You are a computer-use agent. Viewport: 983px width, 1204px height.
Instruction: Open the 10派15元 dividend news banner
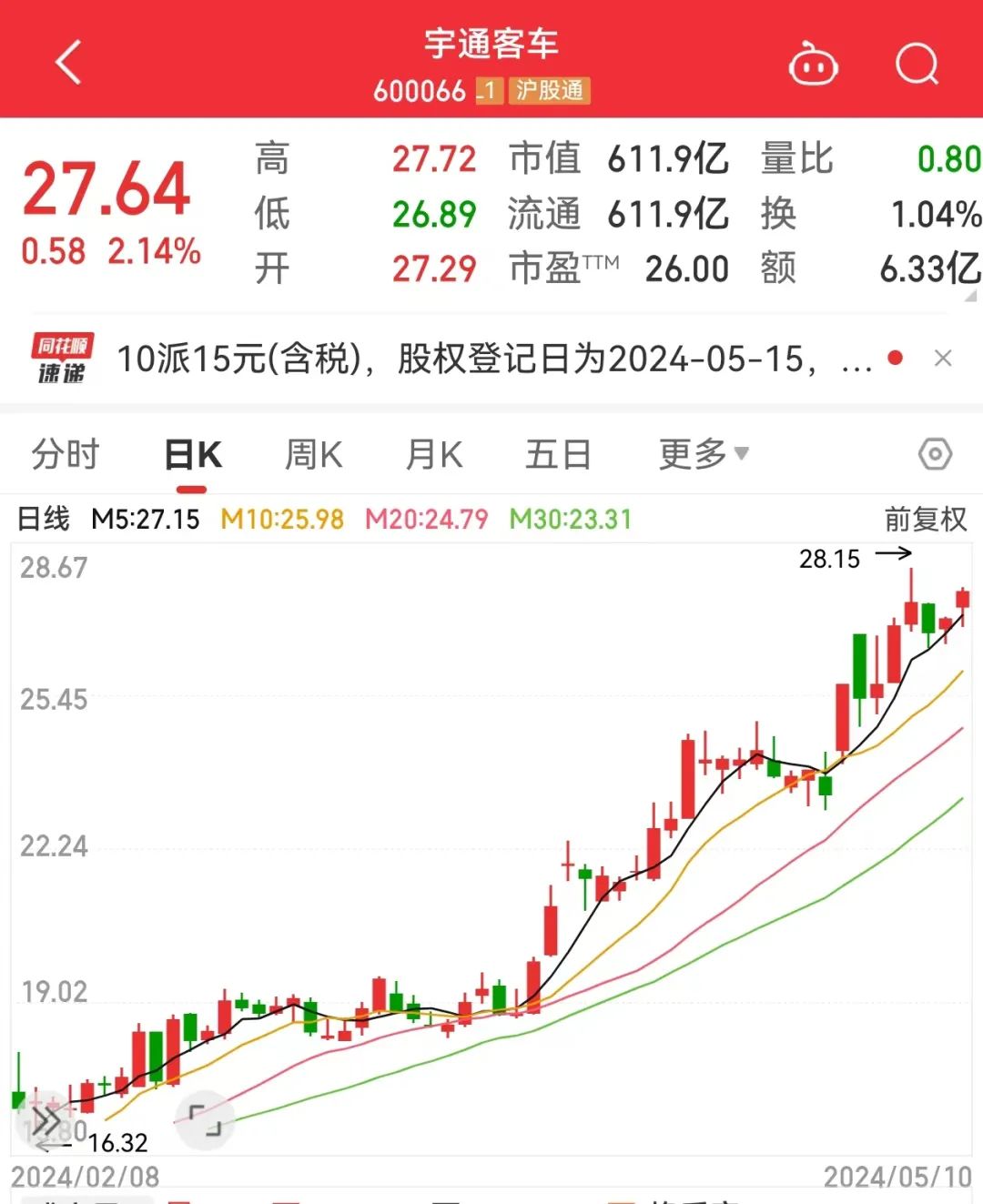491,359
